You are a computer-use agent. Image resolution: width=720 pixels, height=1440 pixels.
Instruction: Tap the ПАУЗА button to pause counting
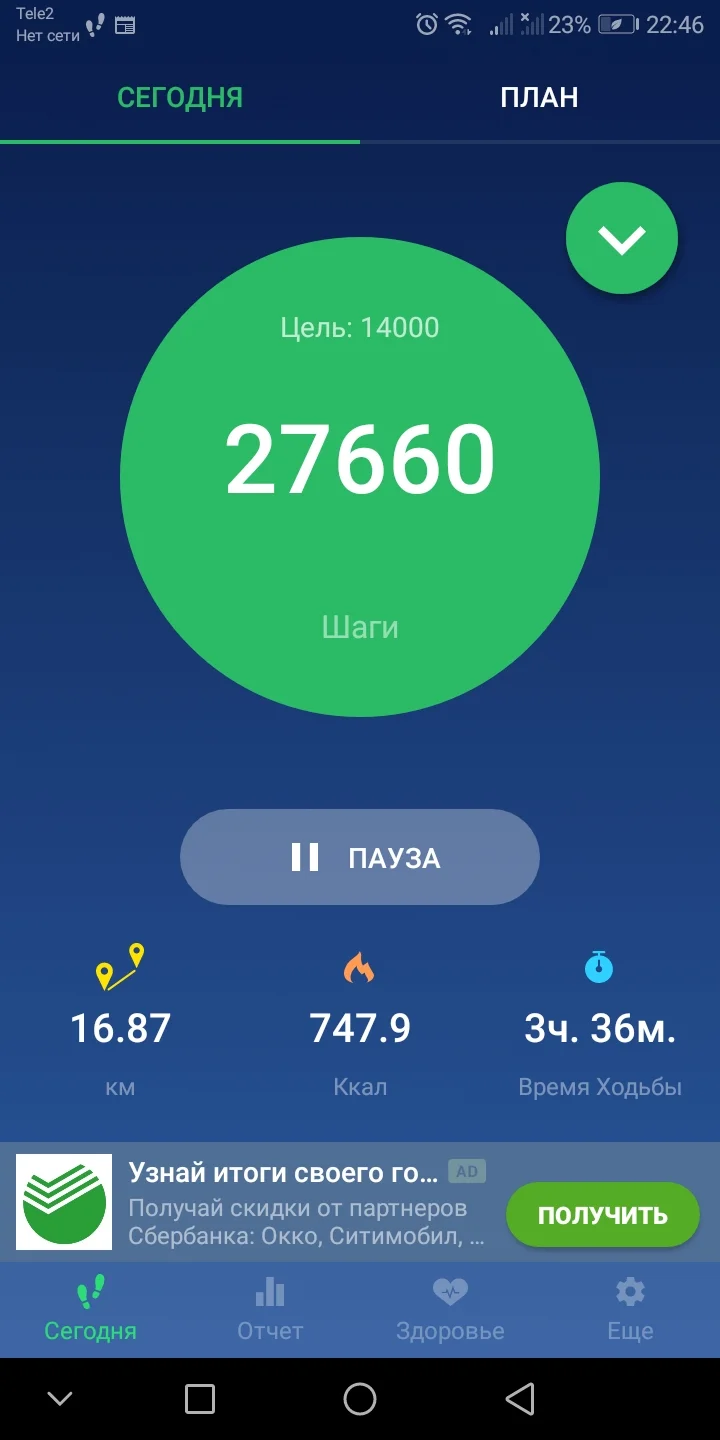(x=360, y=857)
